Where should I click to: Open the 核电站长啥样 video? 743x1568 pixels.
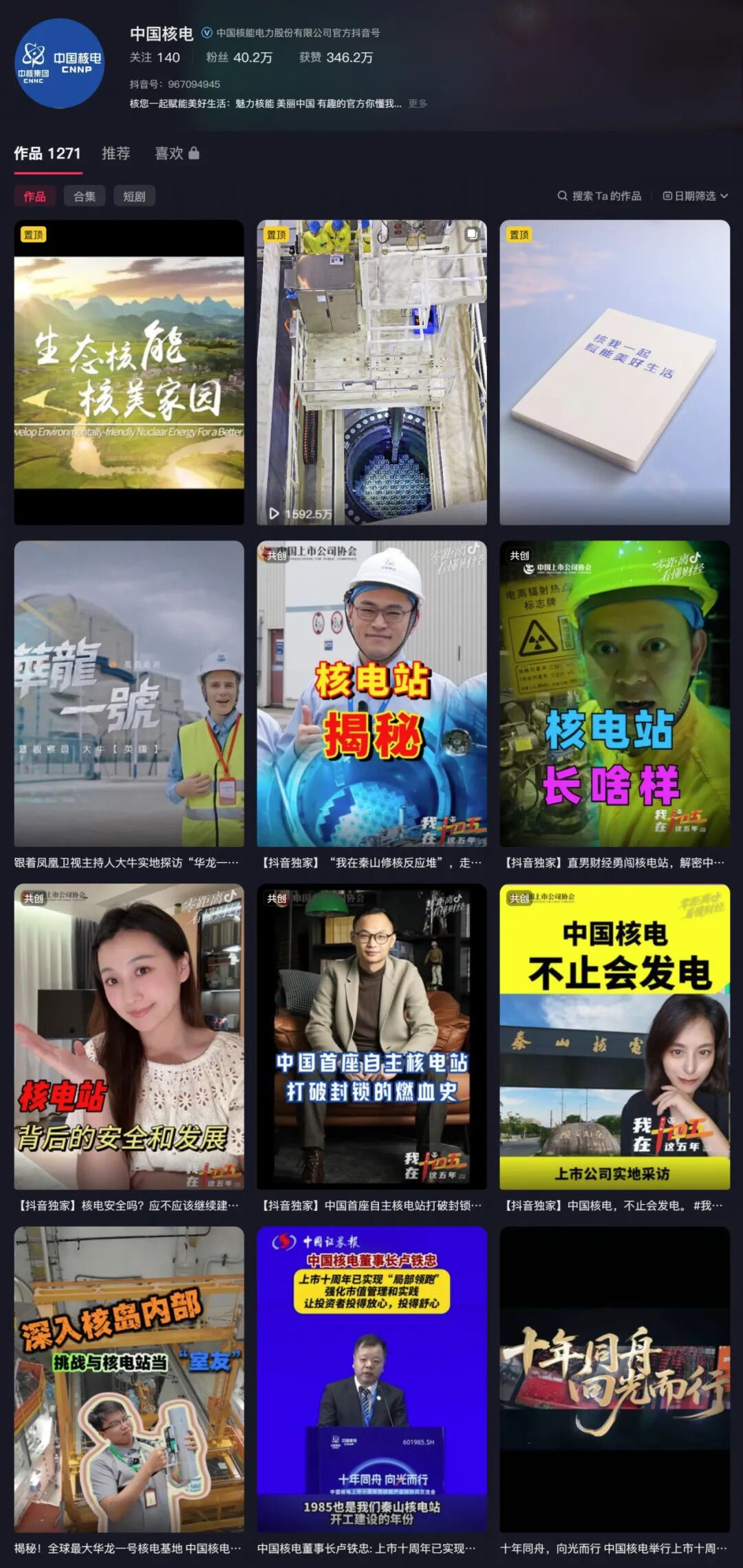point(614,694)
